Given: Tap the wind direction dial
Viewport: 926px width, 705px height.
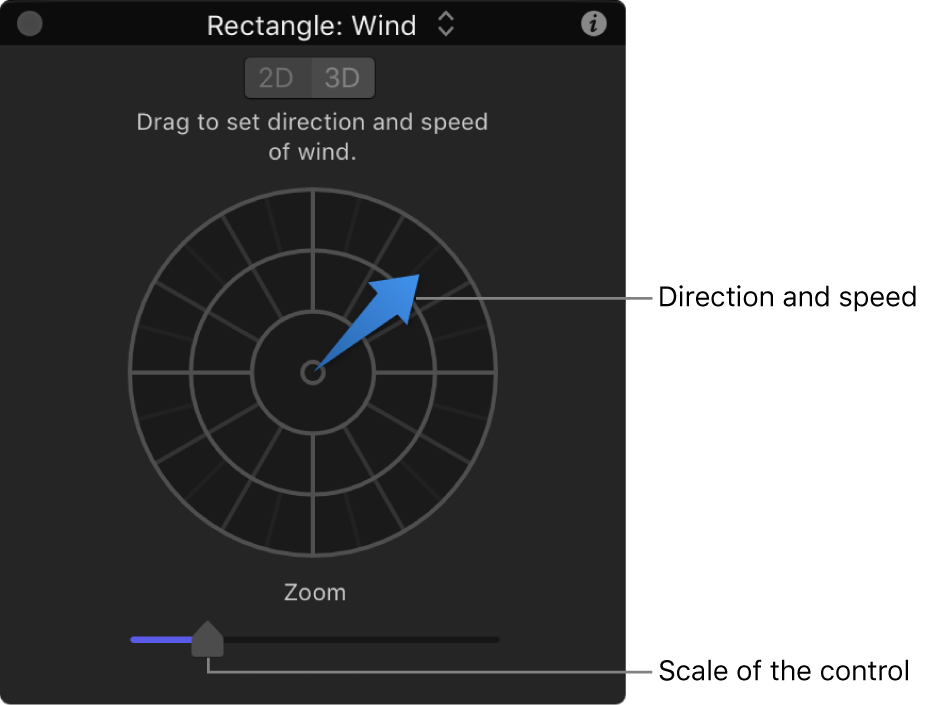Looking at the screenshot, I should click(313, 372).
